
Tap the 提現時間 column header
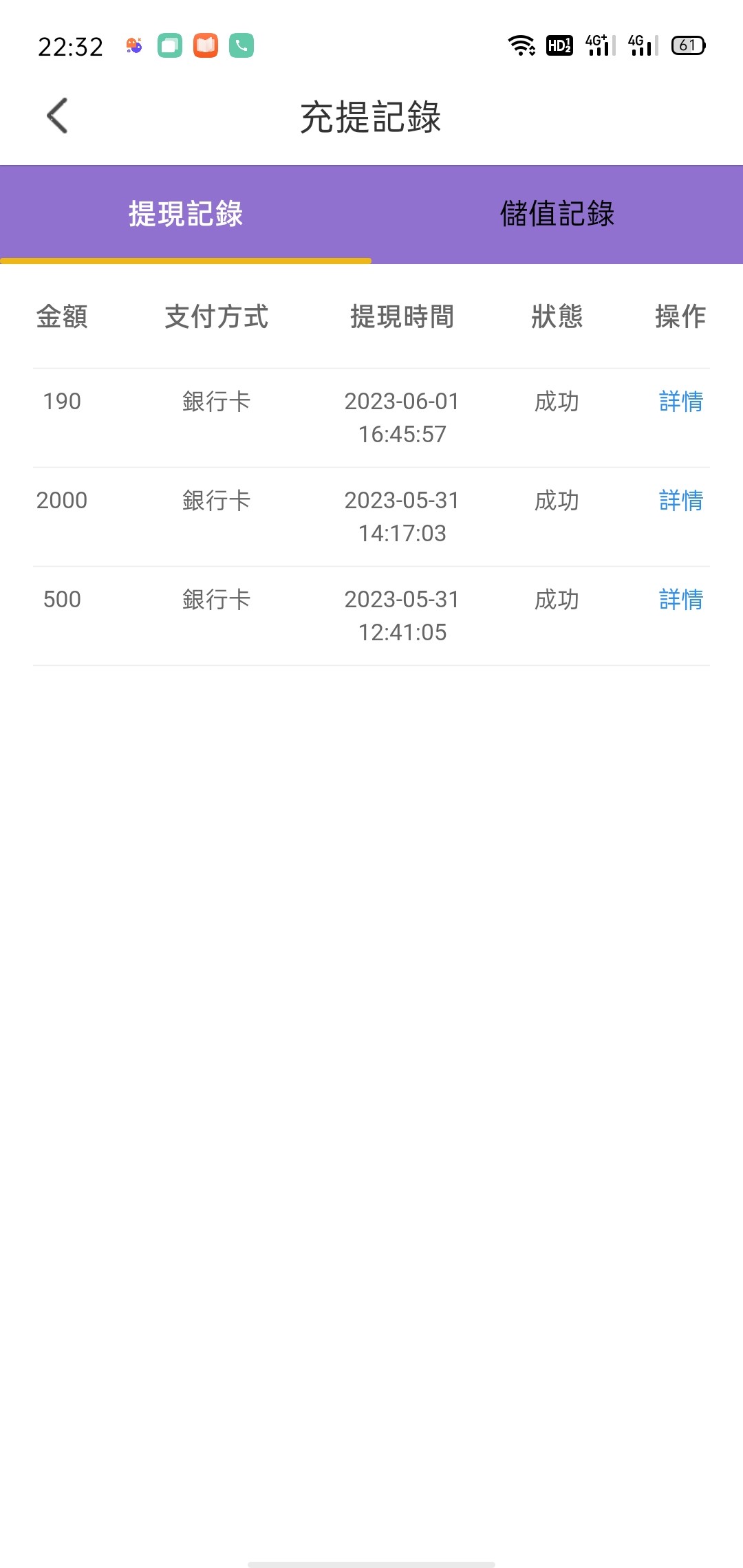click(x=402, y=318)
